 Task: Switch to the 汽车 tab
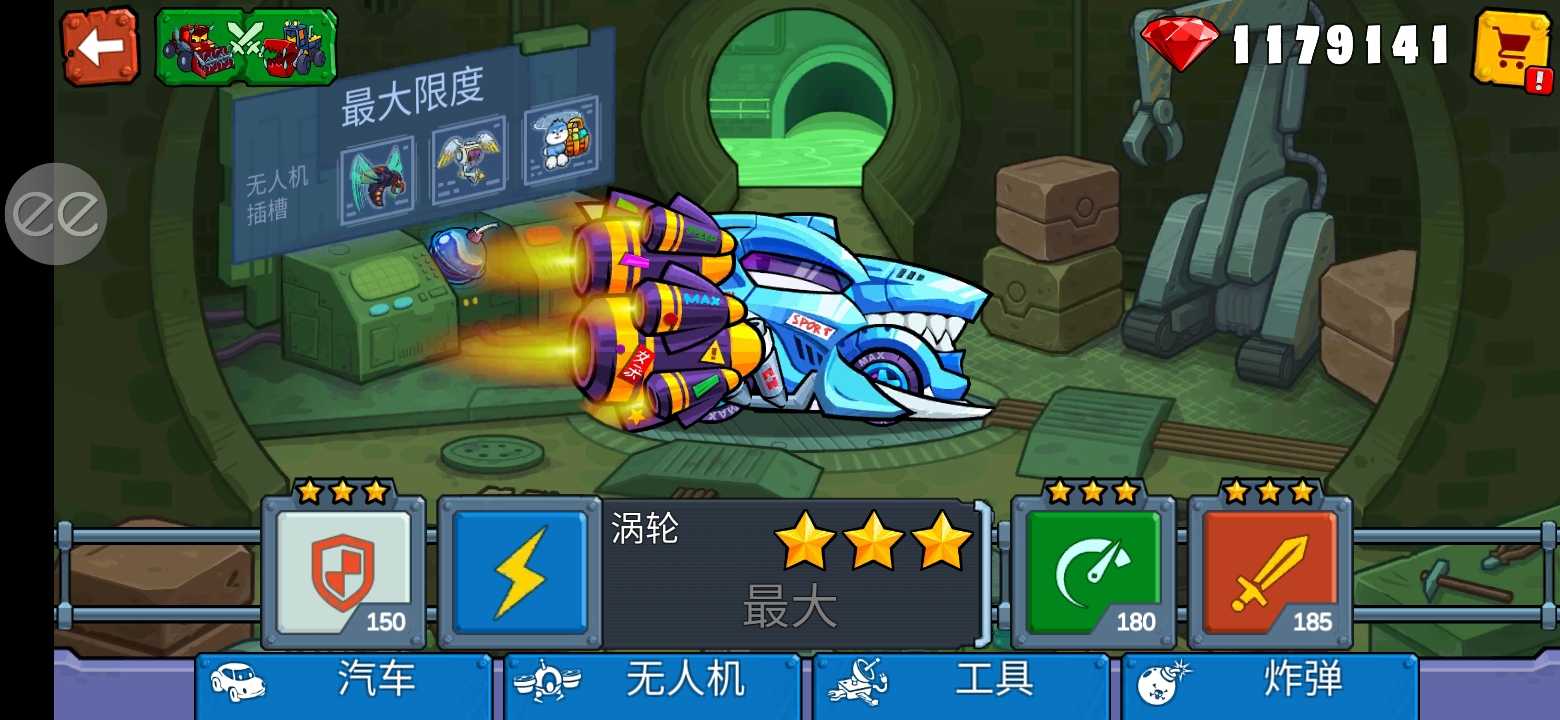point(343,684)
